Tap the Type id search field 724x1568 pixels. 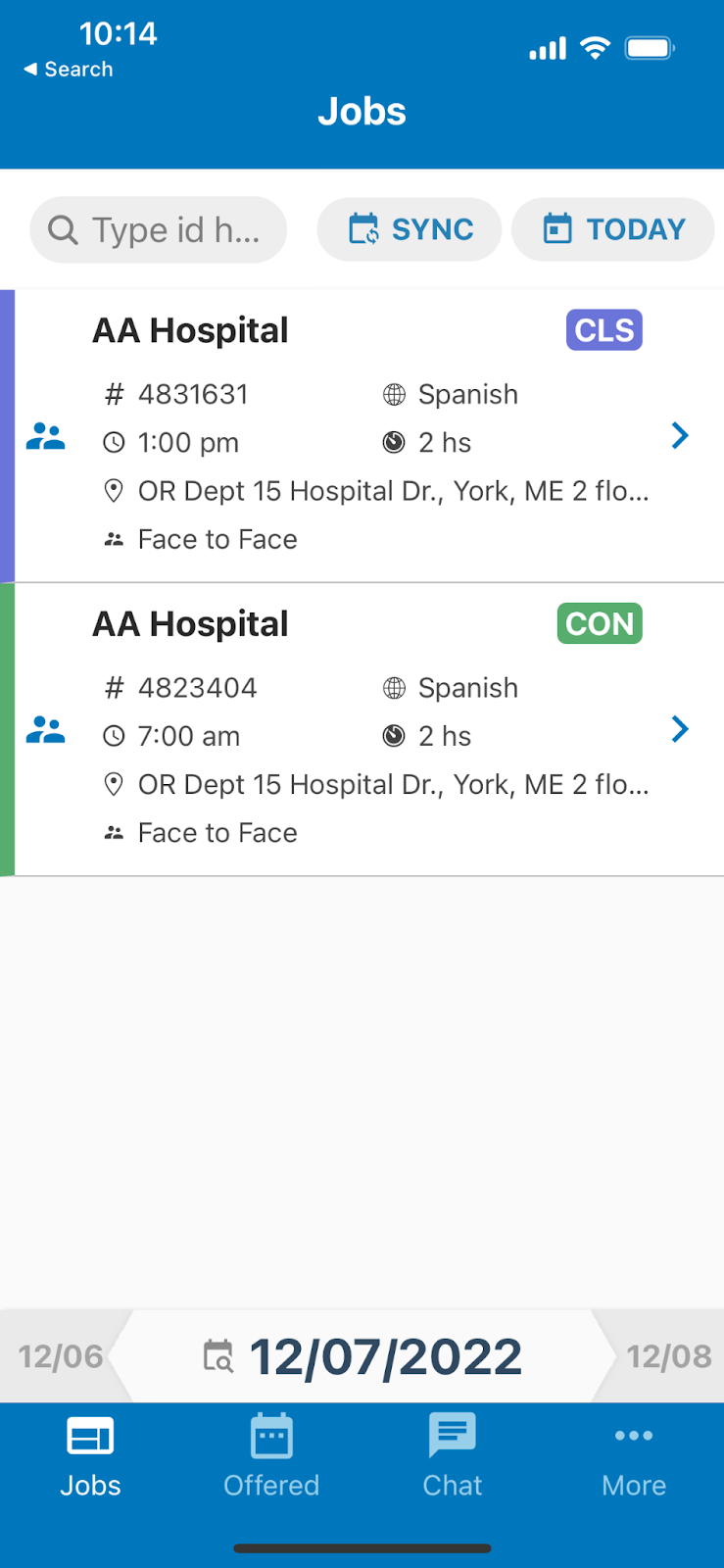point(158,228)
